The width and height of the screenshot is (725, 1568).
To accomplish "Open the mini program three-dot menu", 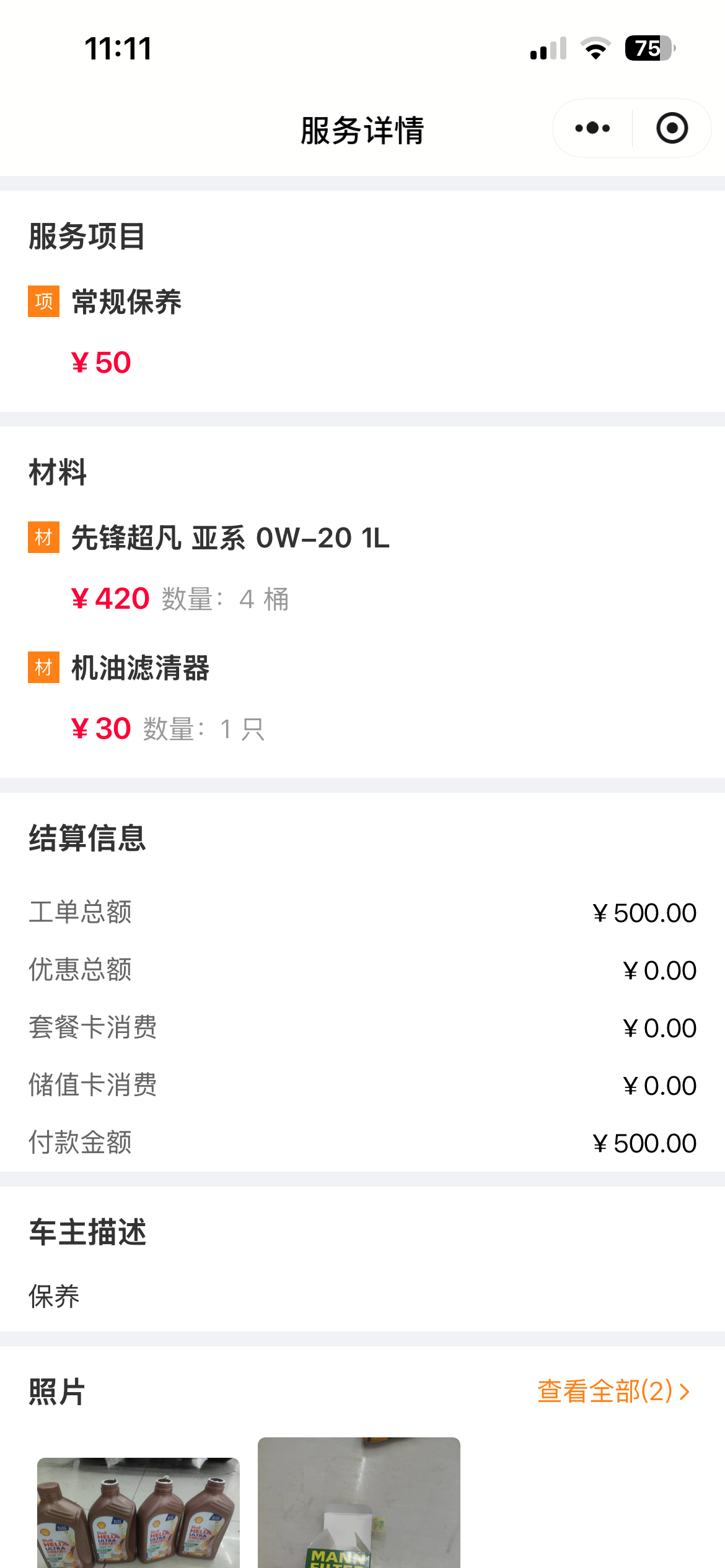I will coord(592,128).
